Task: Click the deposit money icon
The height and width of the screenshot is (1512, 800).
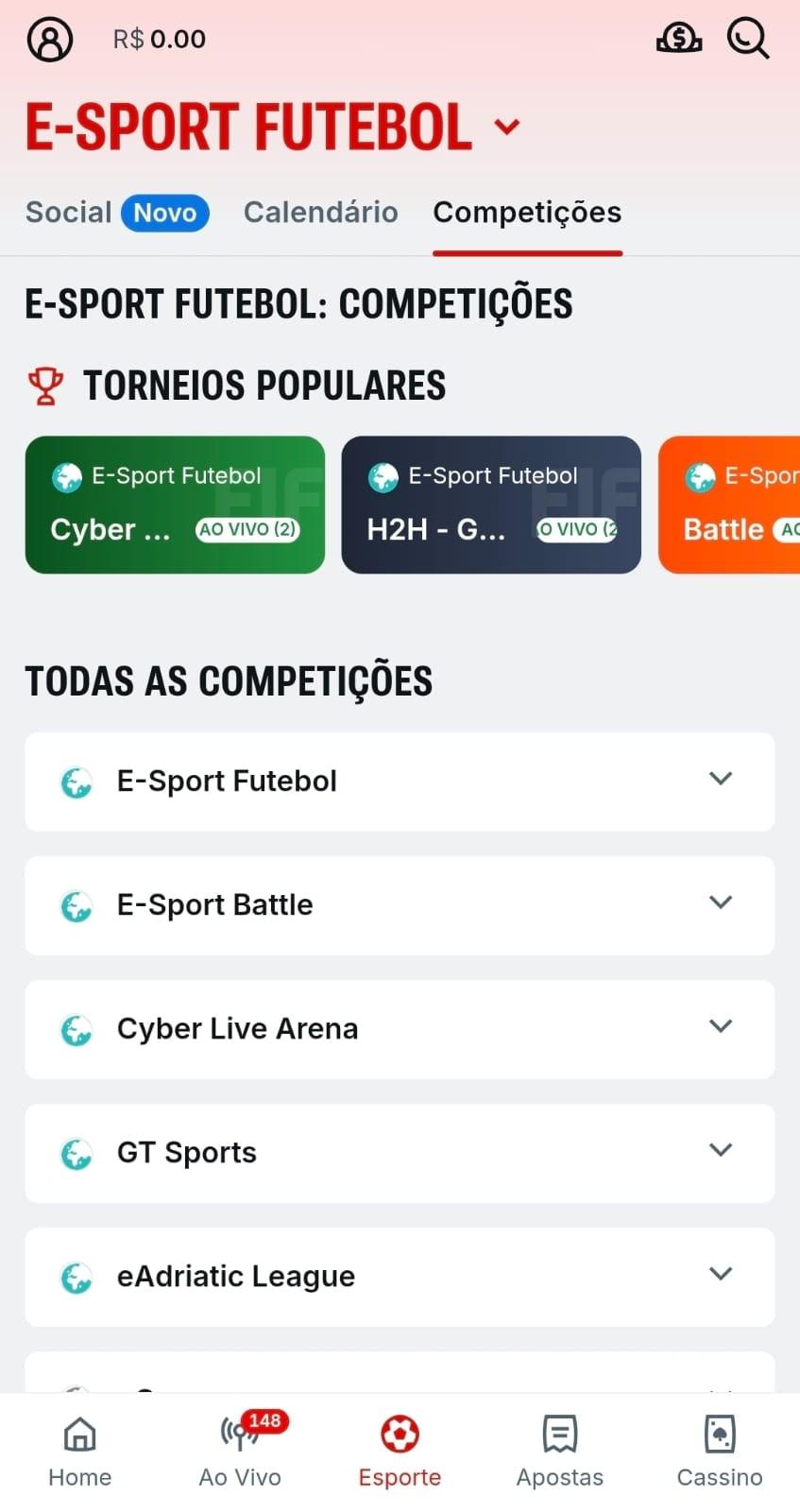Action: 679,39
